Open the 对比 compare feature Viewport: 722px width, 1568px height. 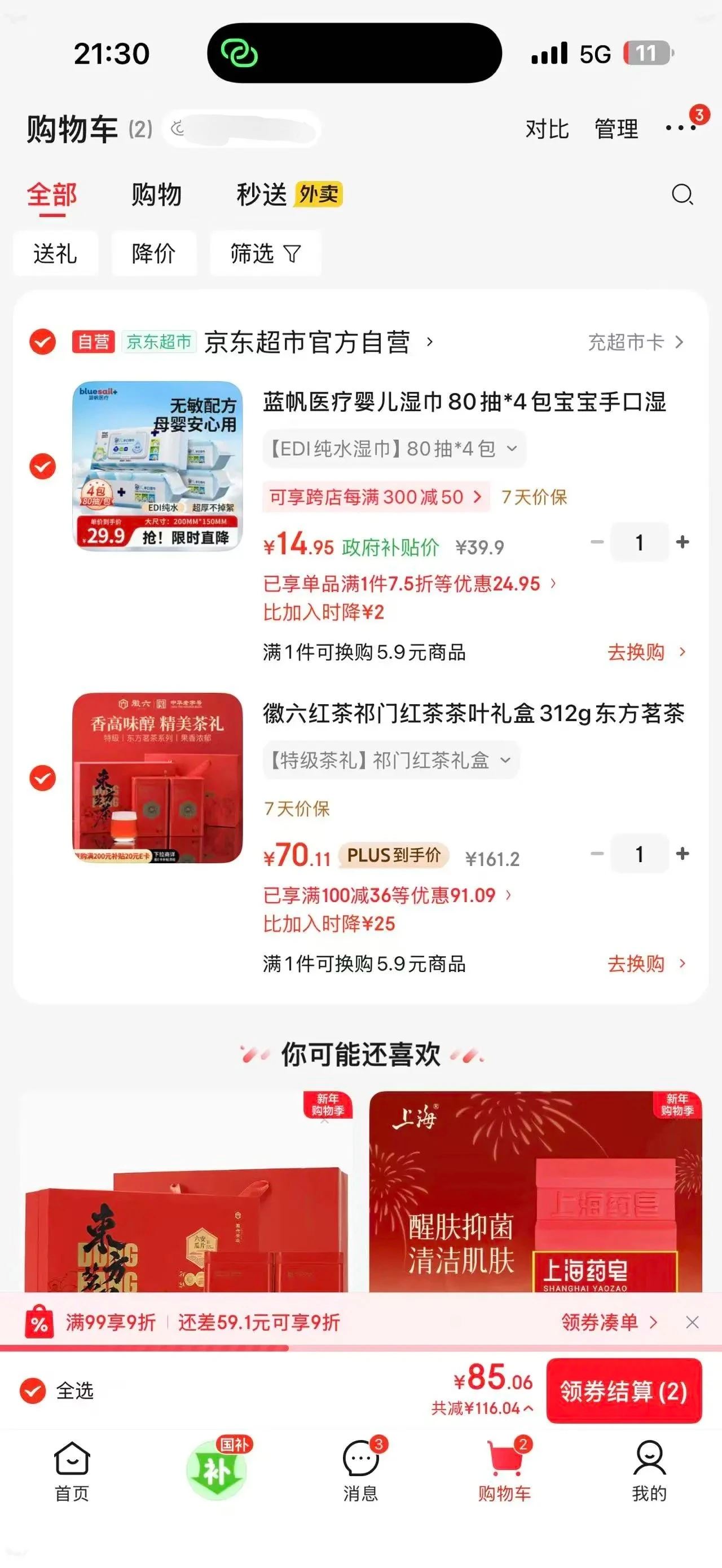tap(547, 129)
